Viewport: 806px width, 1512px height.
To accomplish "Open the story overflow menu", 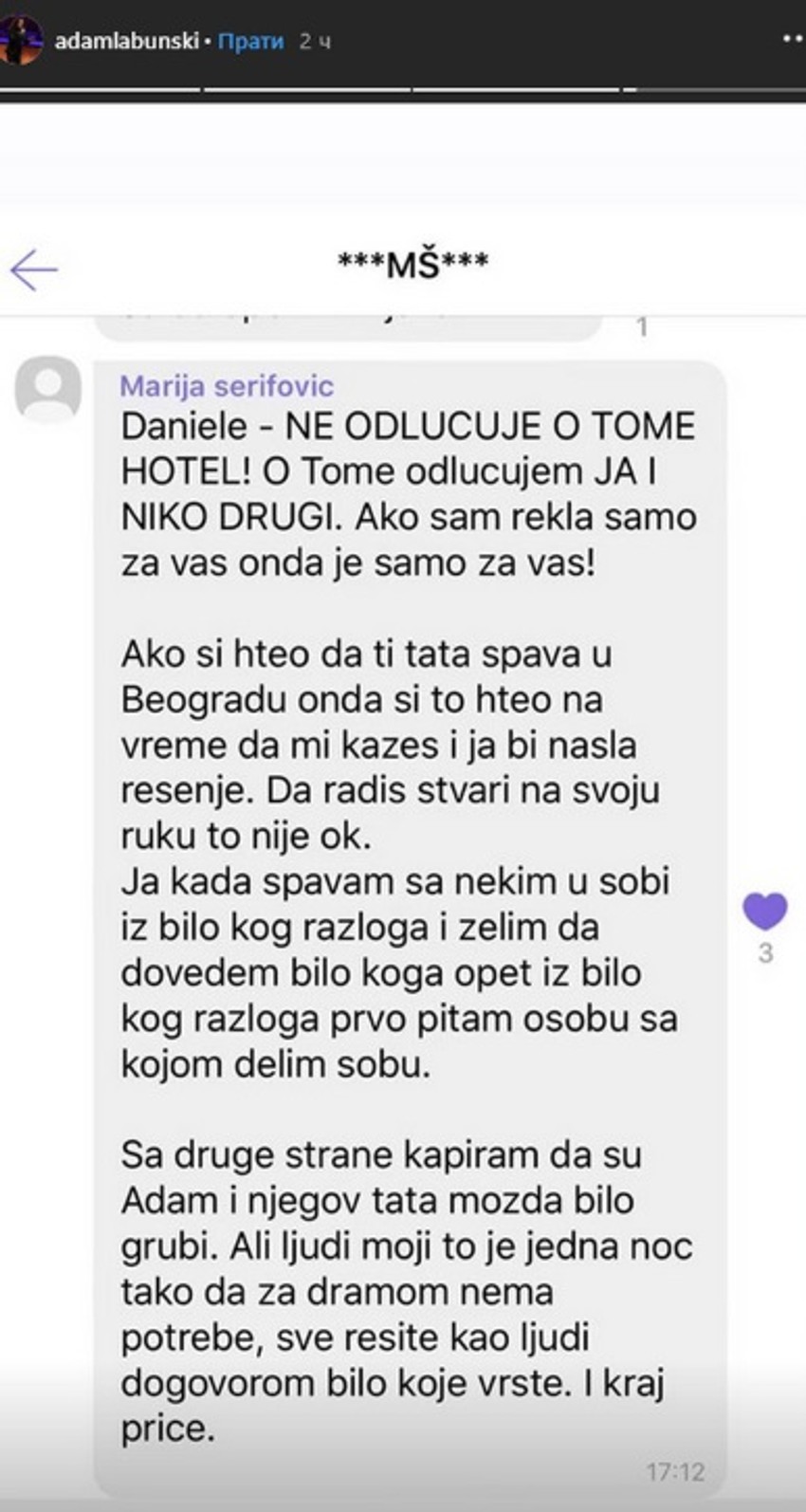I will point(793,39).
